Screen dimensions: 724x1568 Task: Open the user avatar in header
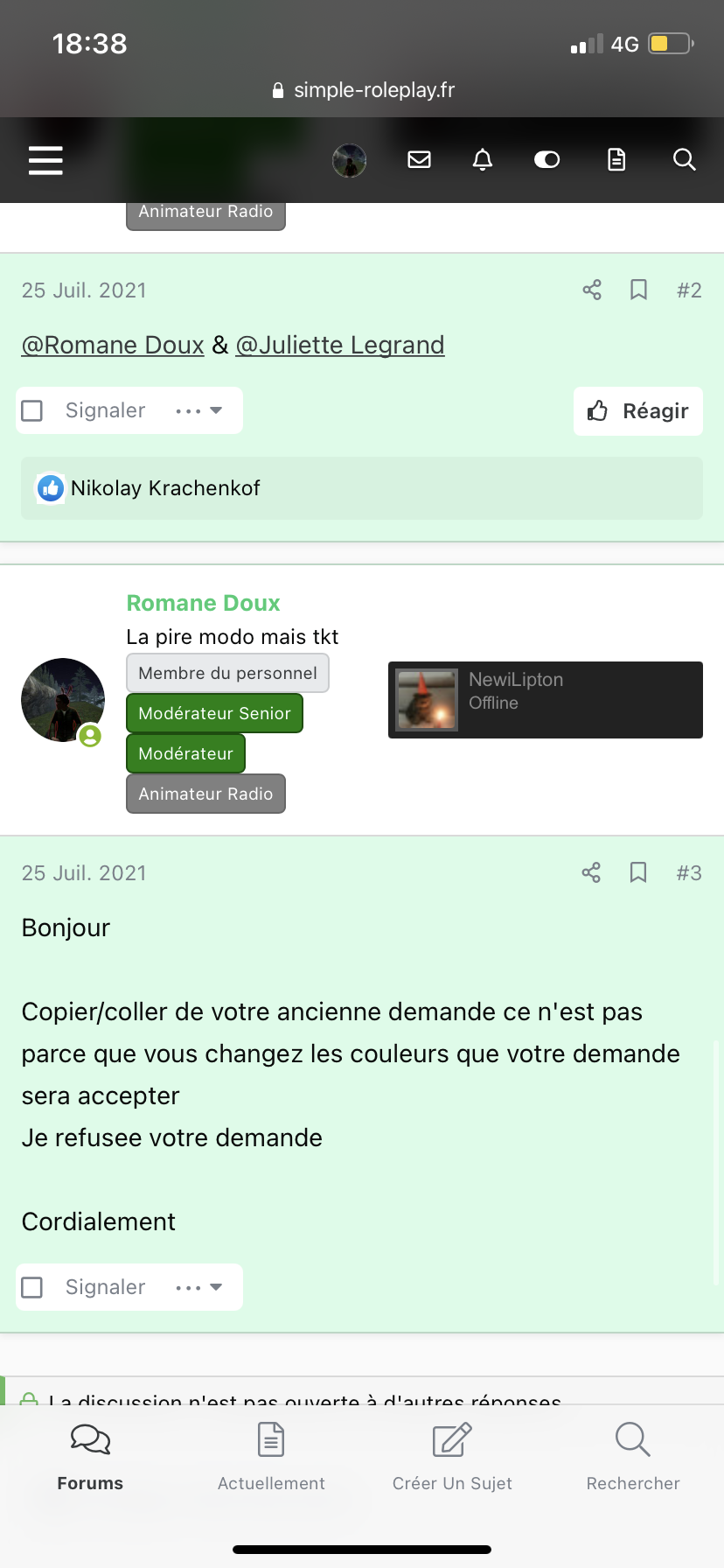(349, 161)
